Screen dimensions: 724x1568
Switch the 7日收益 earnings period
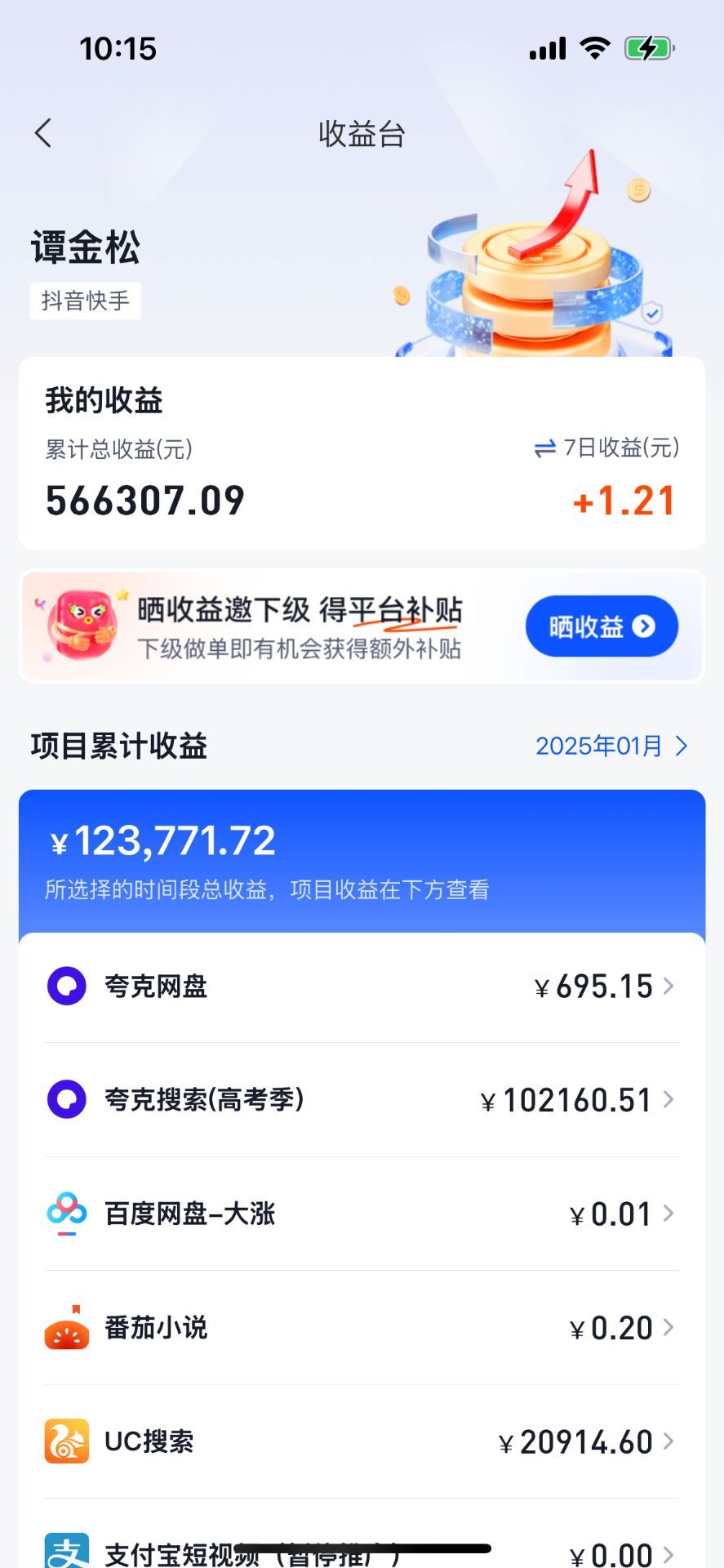click(x=606, y=448)
